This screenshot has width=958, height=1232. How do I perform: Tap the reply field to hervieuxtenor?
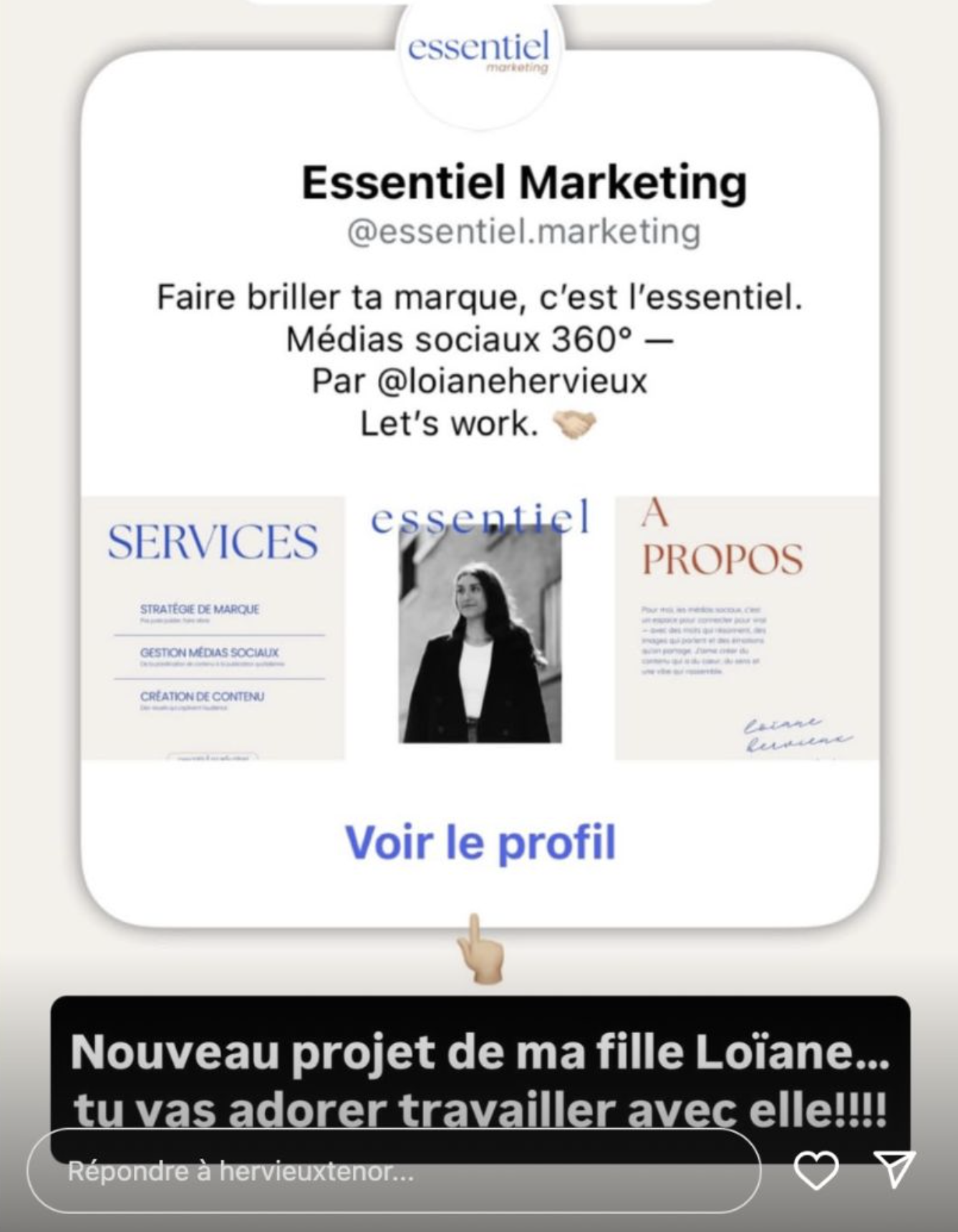(392, 1172)
